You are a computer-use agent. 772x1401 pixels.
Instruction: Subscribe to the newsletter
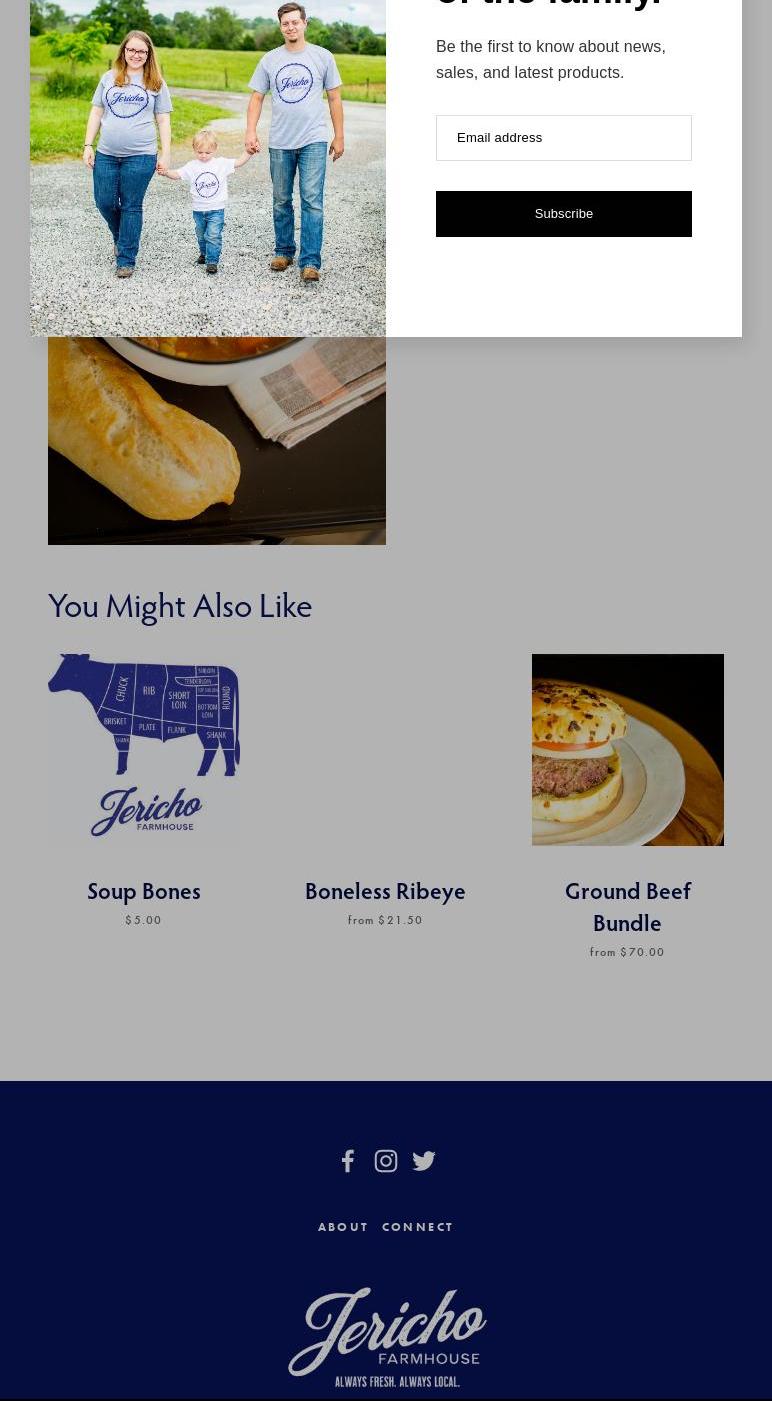pyautogui.click(x=563, y=214)
